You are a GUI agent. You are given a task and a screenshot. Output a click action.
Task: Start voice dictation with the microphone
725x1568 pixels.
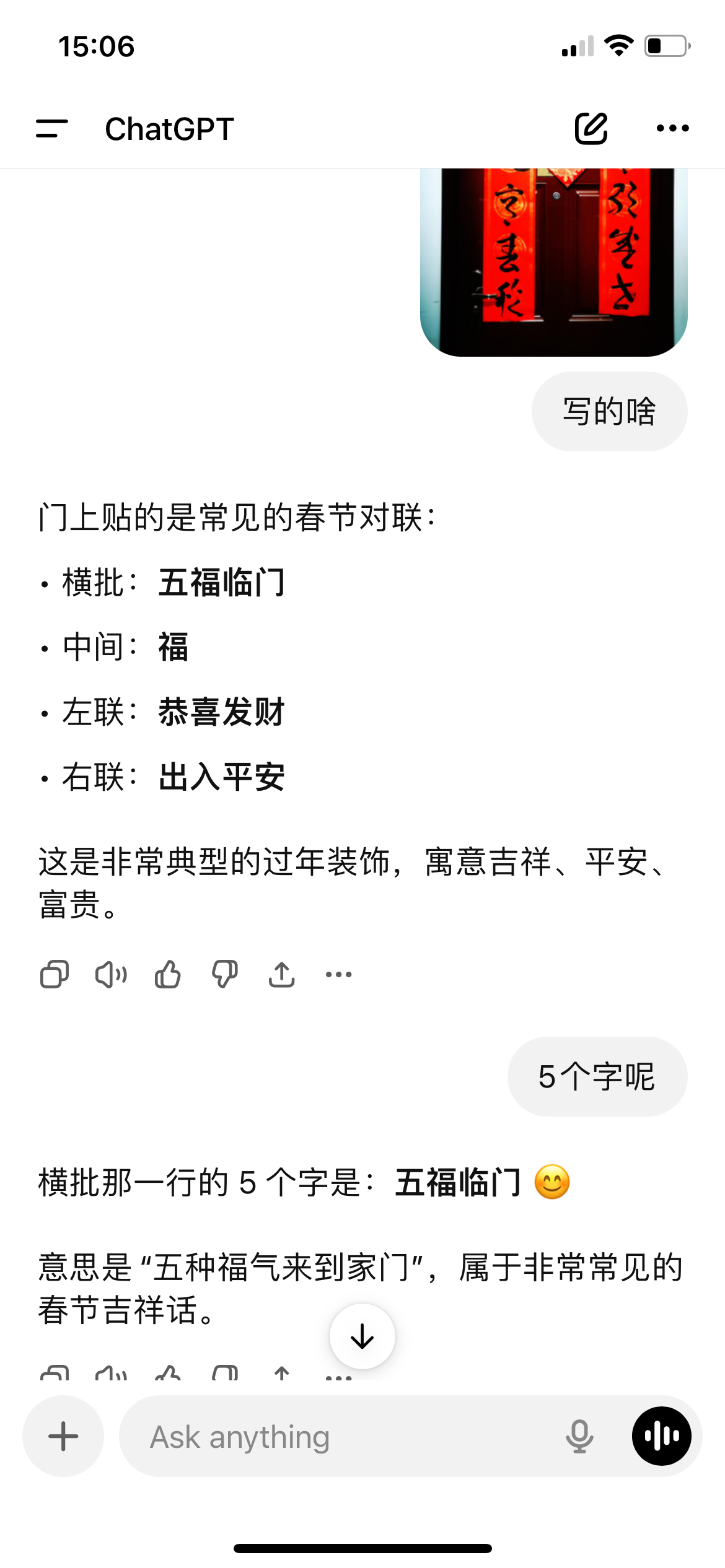(579, 1436)
